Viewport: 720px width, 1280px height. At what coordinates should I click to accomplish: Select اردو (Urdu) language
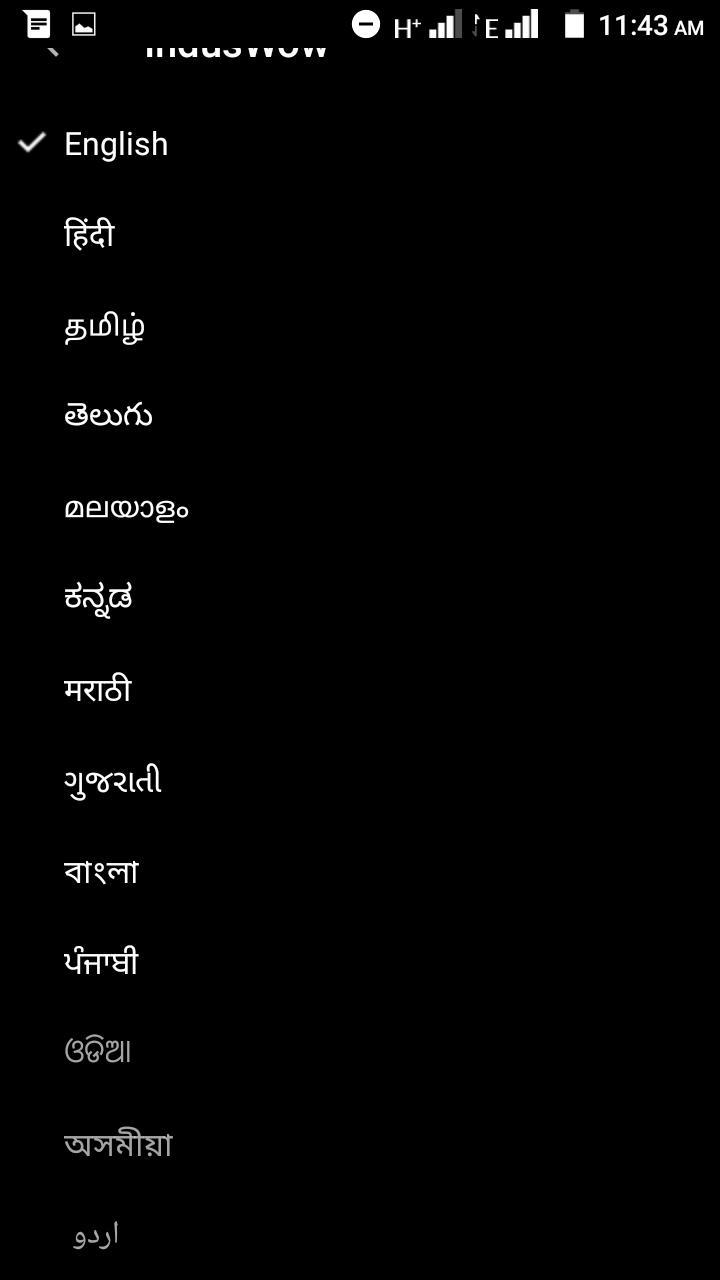coord(96,1235)
